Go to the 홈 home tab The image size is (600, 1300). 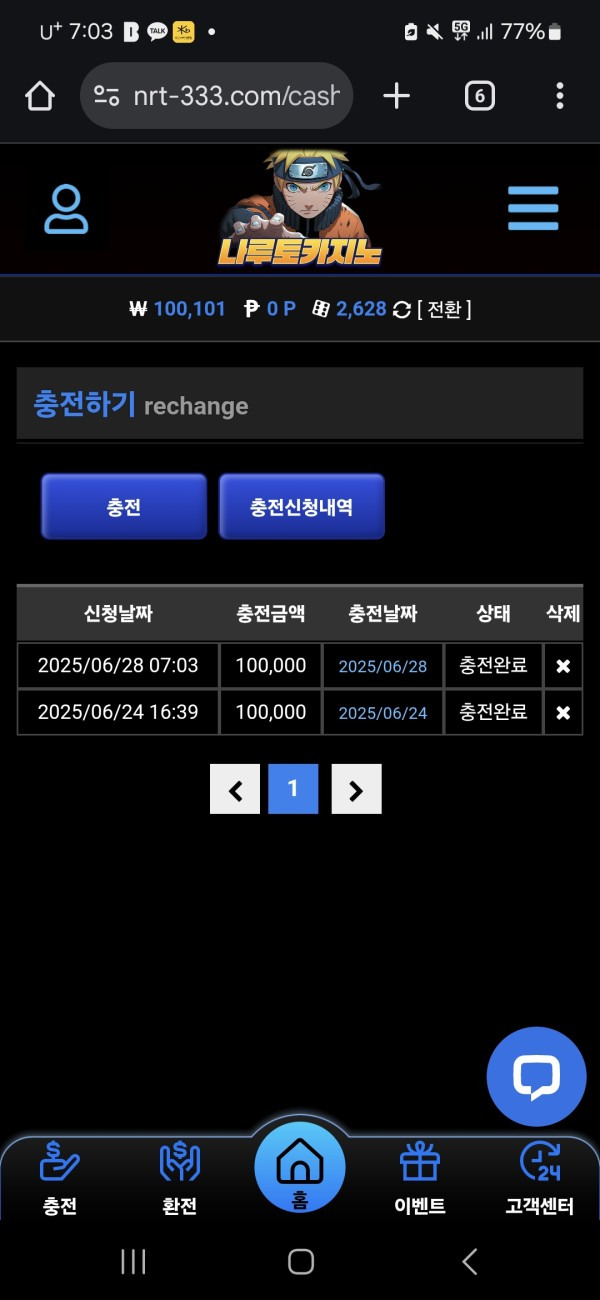(300, 1169)
